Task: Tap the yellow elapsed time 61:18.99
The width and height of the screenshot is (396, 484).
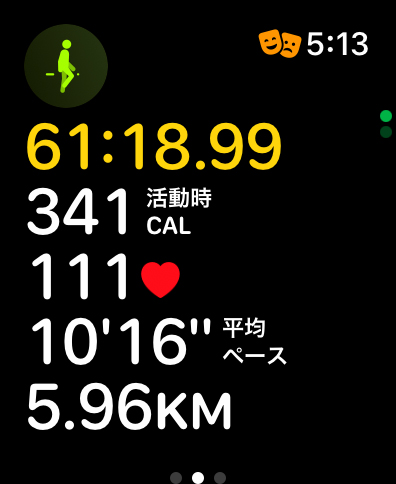Action: tap(154, 147)
